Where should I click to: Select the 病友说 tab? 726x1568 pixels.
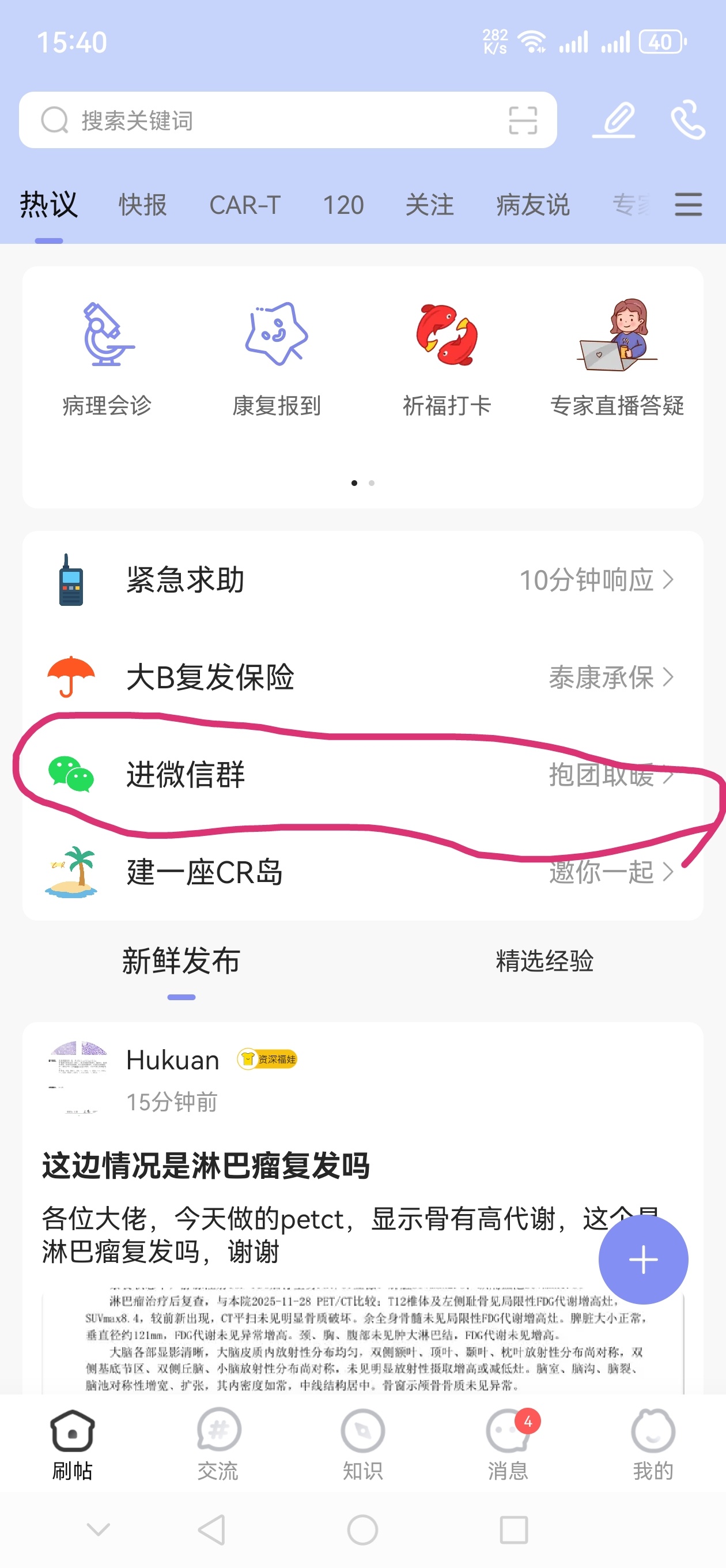[x=532, y=205]
